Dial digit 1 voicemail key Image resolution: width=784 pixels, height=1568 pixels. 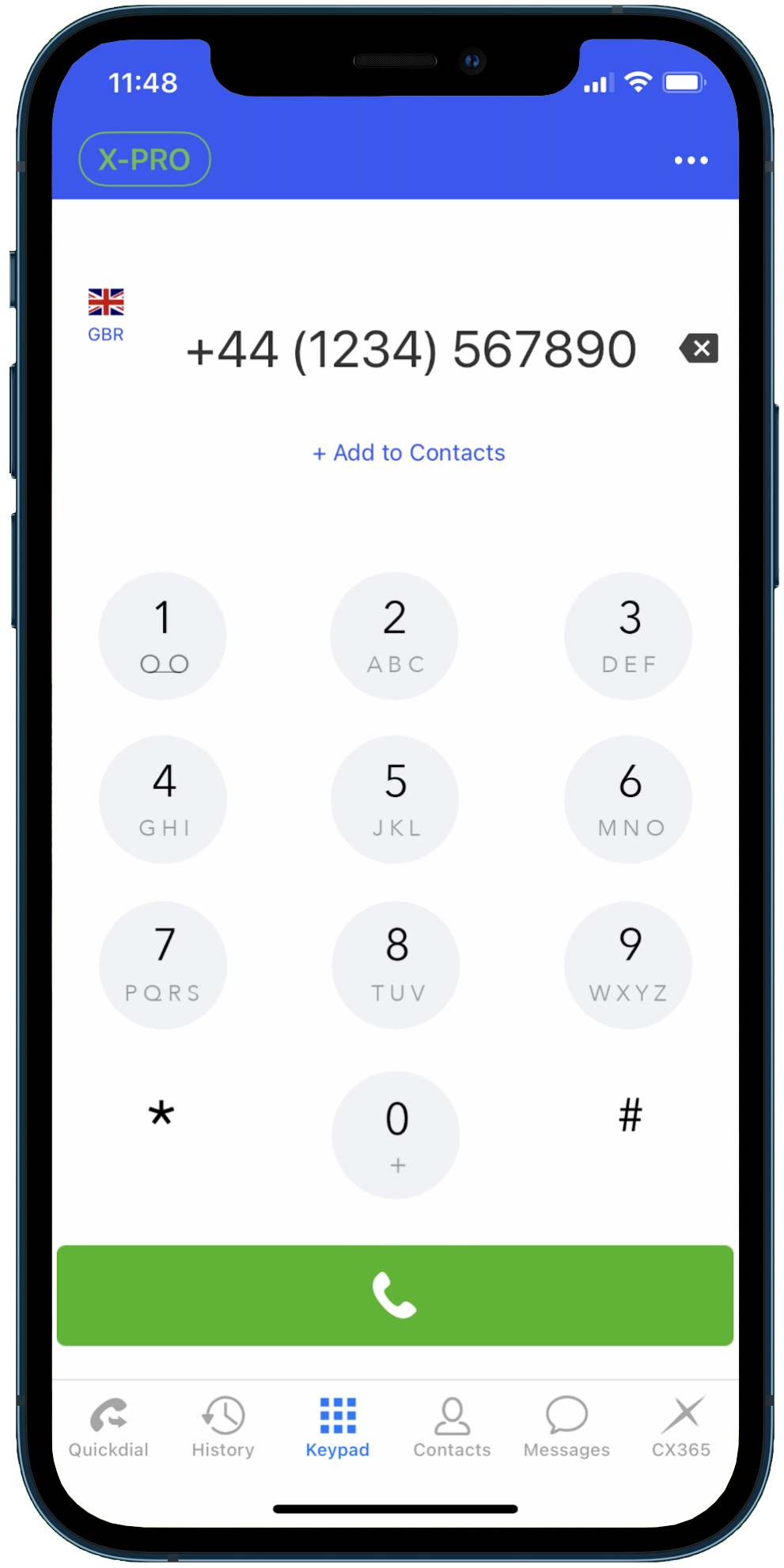[163, 636]
